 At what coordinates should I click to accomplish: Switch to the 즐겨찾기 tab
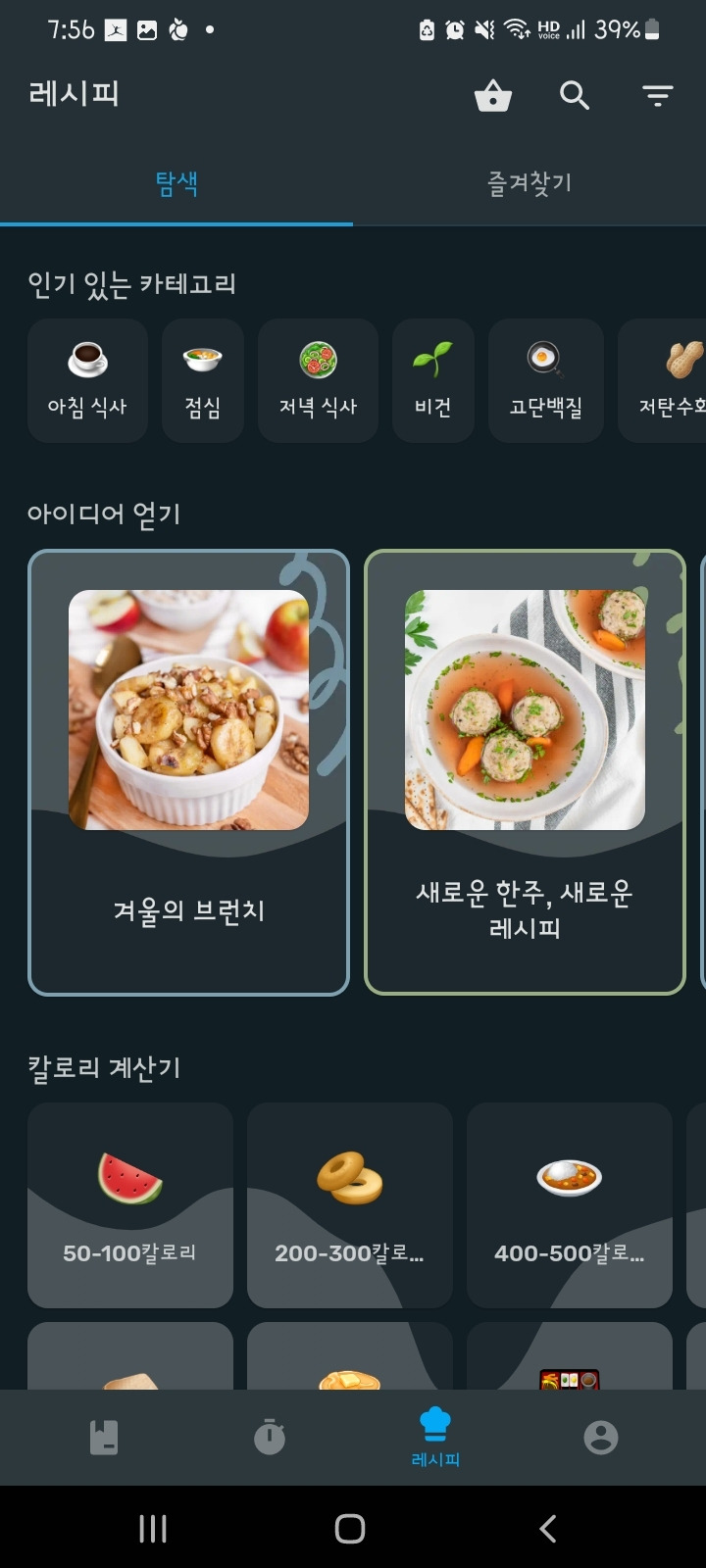tap(529, 182)
